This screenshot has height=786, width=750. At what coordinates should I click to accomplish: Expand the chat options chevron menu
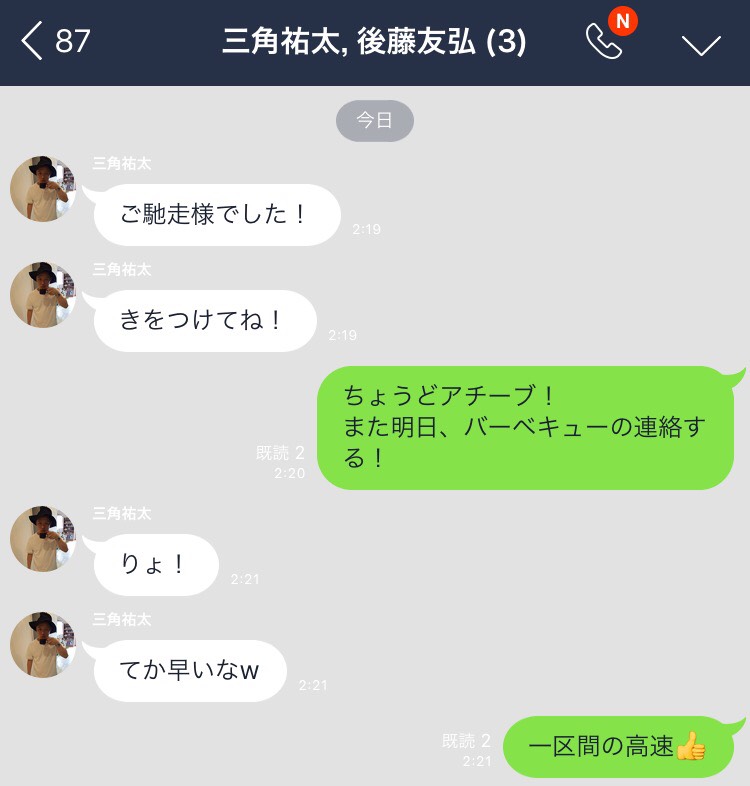[x=700, y=44]
